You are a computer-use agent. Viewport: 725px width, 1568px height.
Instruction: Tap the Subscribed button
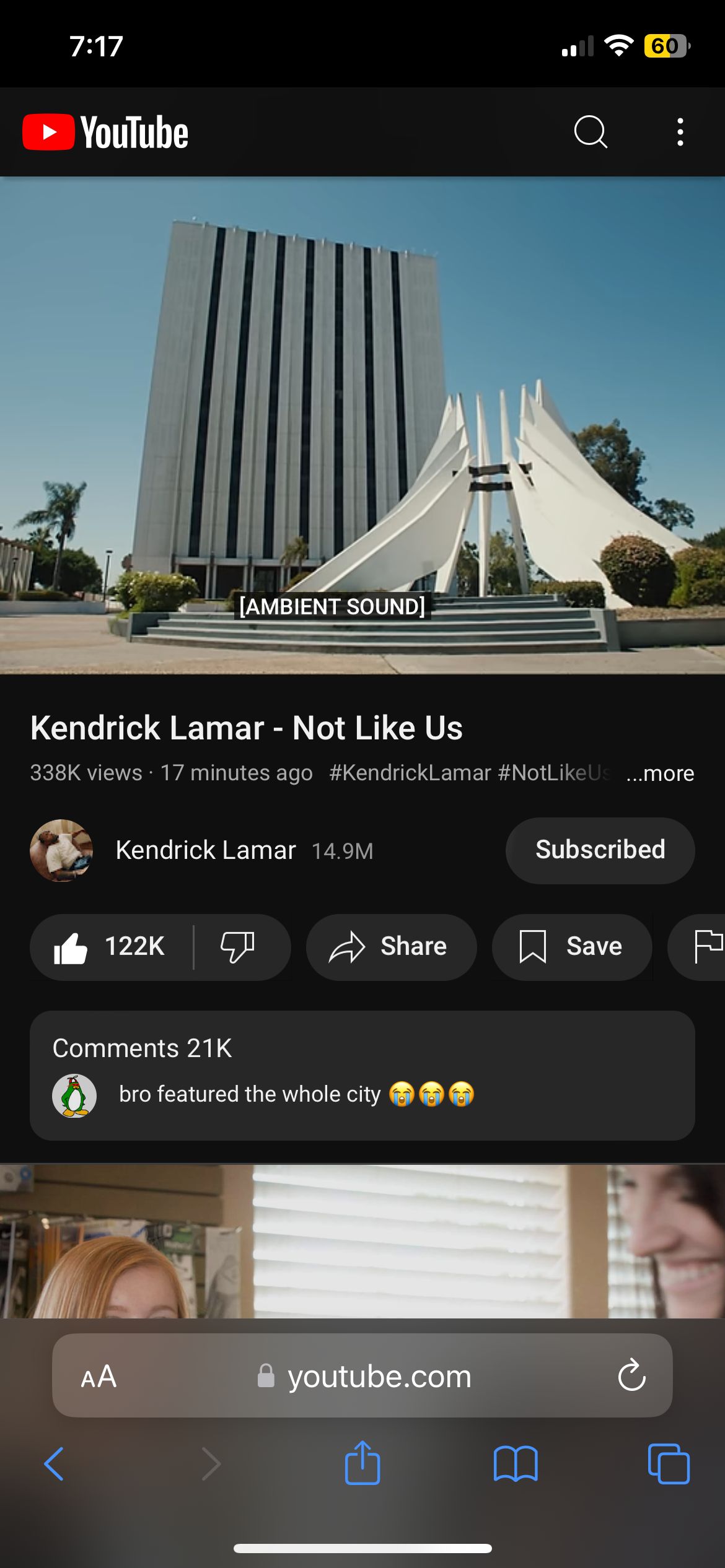click(600, 850)
